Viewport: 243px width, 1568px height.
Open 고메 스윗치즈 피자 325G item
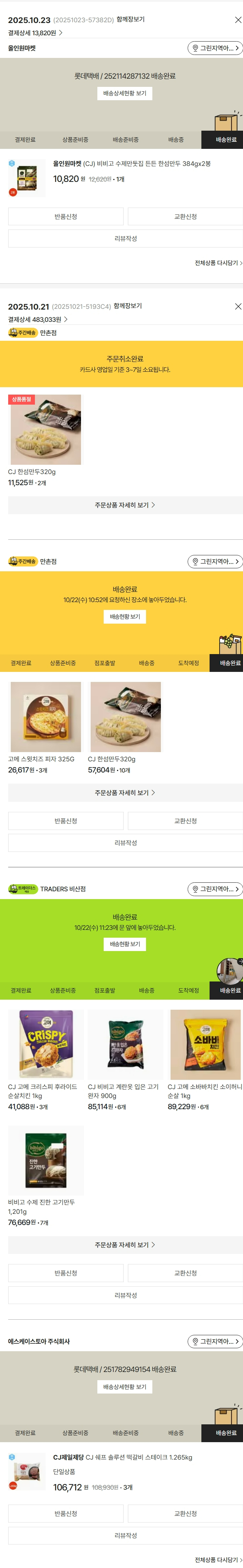(46, 717)
